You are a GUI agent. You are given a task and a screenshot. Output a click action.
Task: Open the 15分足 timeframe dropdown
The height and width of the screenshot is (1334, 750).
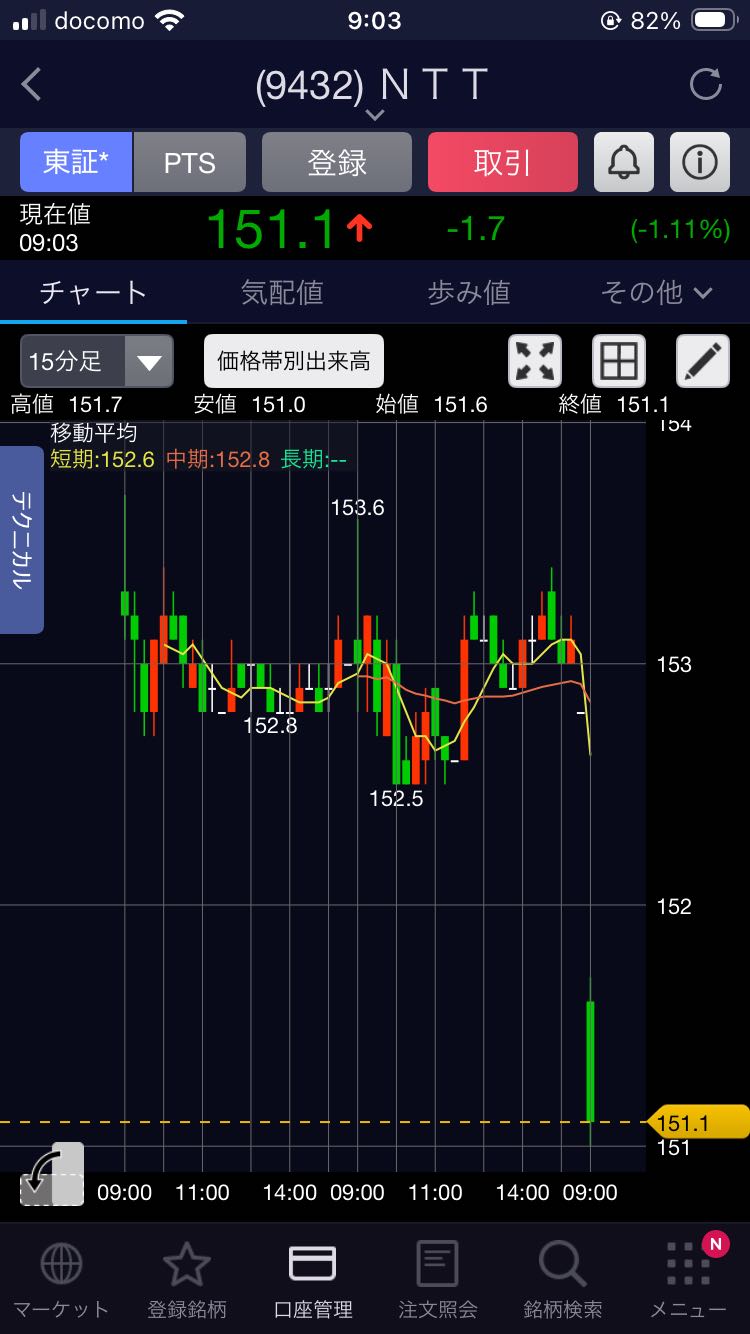[96, 361]
